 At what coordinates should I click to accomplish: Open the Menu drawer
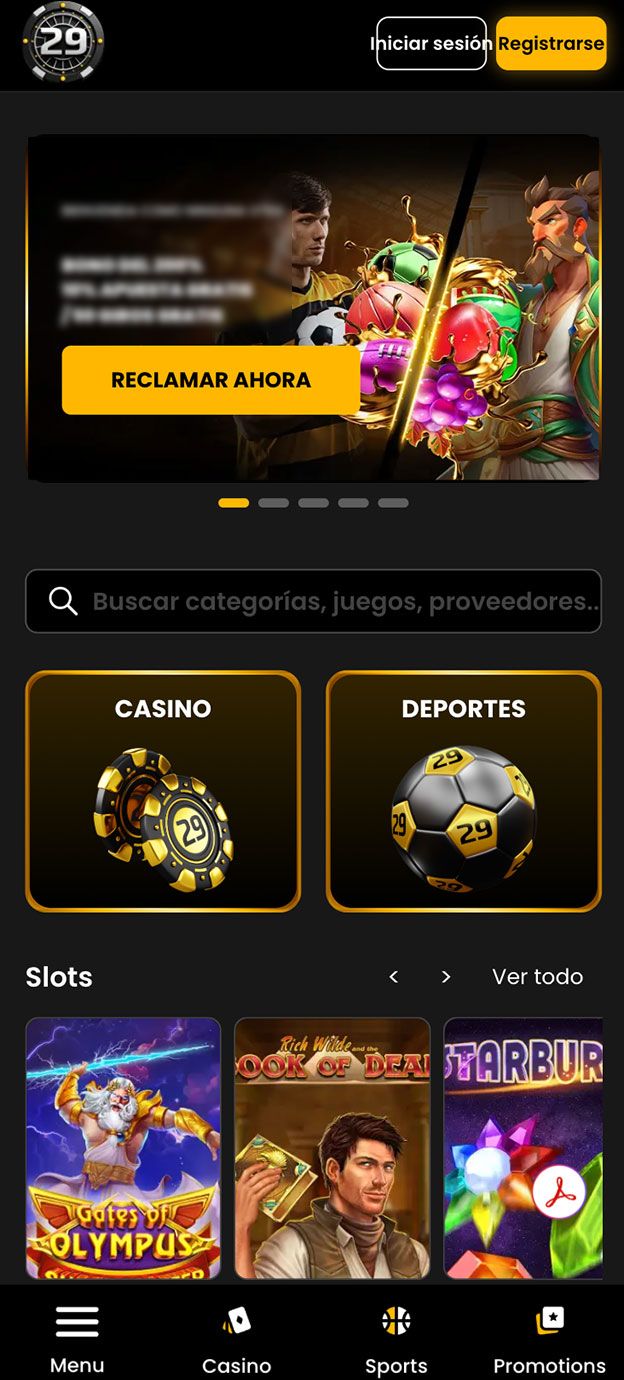(77, 1338)
